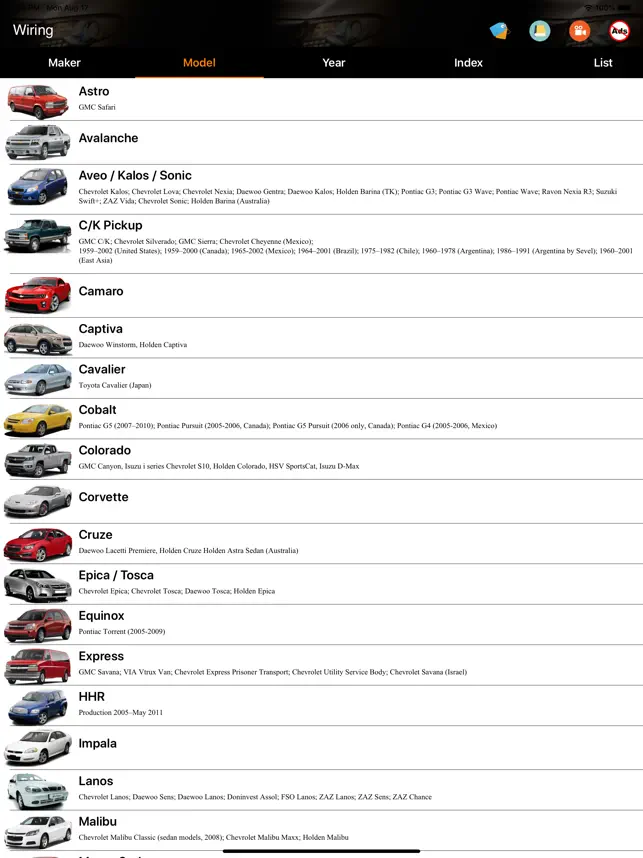Choose the Malibu model
Image resolution: width=643 pixels, height=858 pixels.
click(321, 828)
